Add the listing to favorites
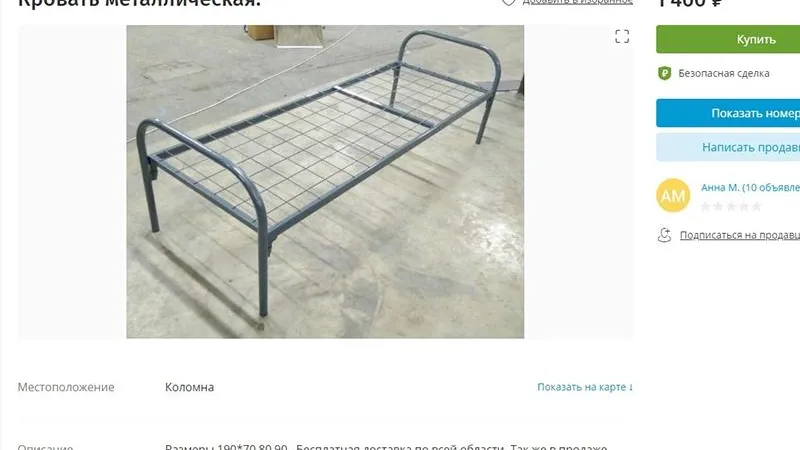 coord(566,3)
